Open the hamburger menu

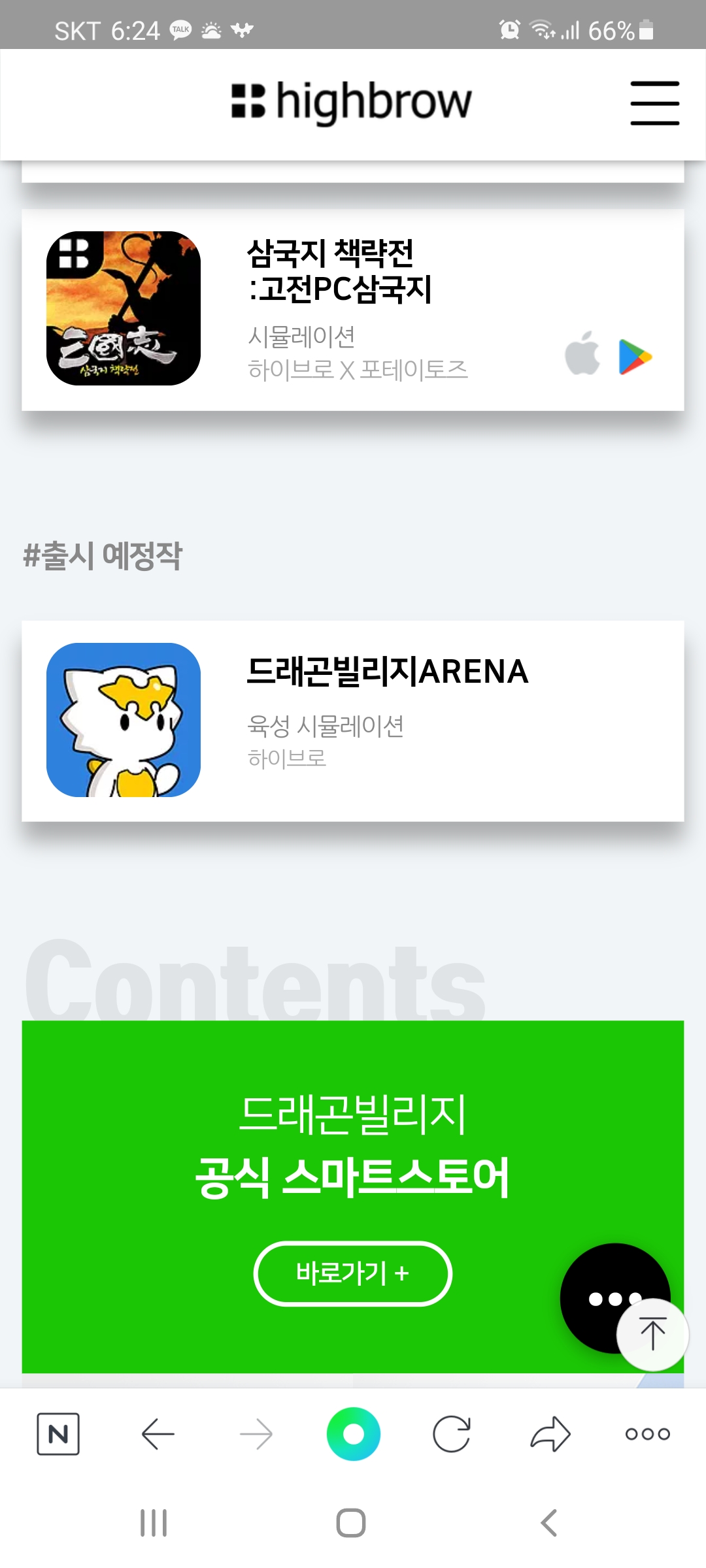click(x=654, y=103)
